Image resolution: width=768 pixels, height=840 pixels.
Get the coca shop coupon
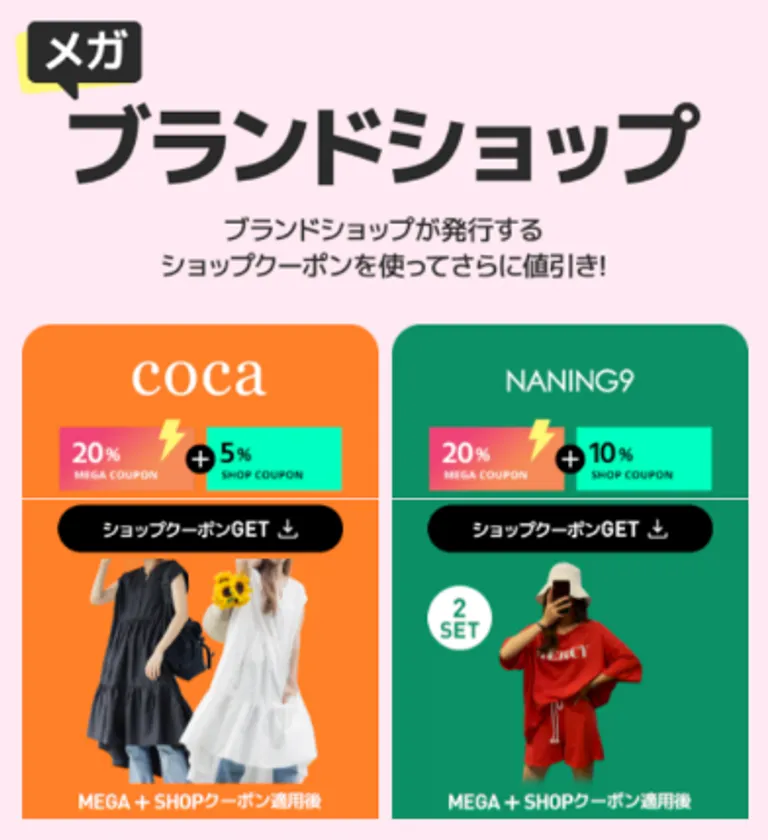[x=200, y=529]
